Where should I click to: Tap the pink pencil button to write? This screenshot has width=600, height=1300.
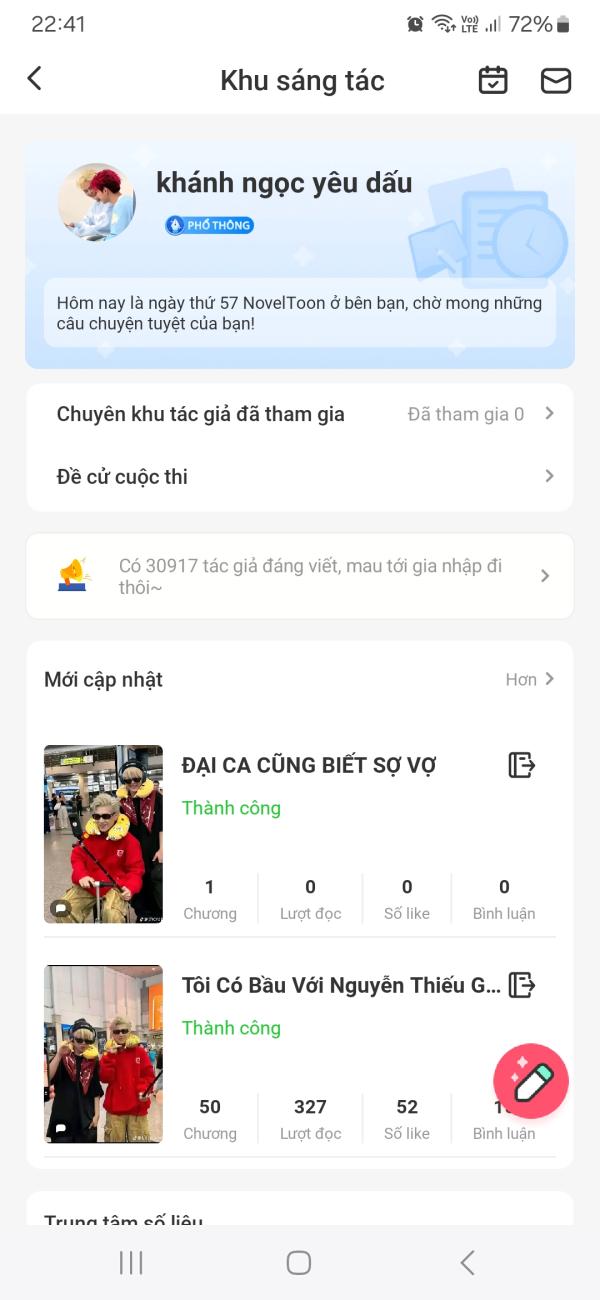(x=531, y=1081)
